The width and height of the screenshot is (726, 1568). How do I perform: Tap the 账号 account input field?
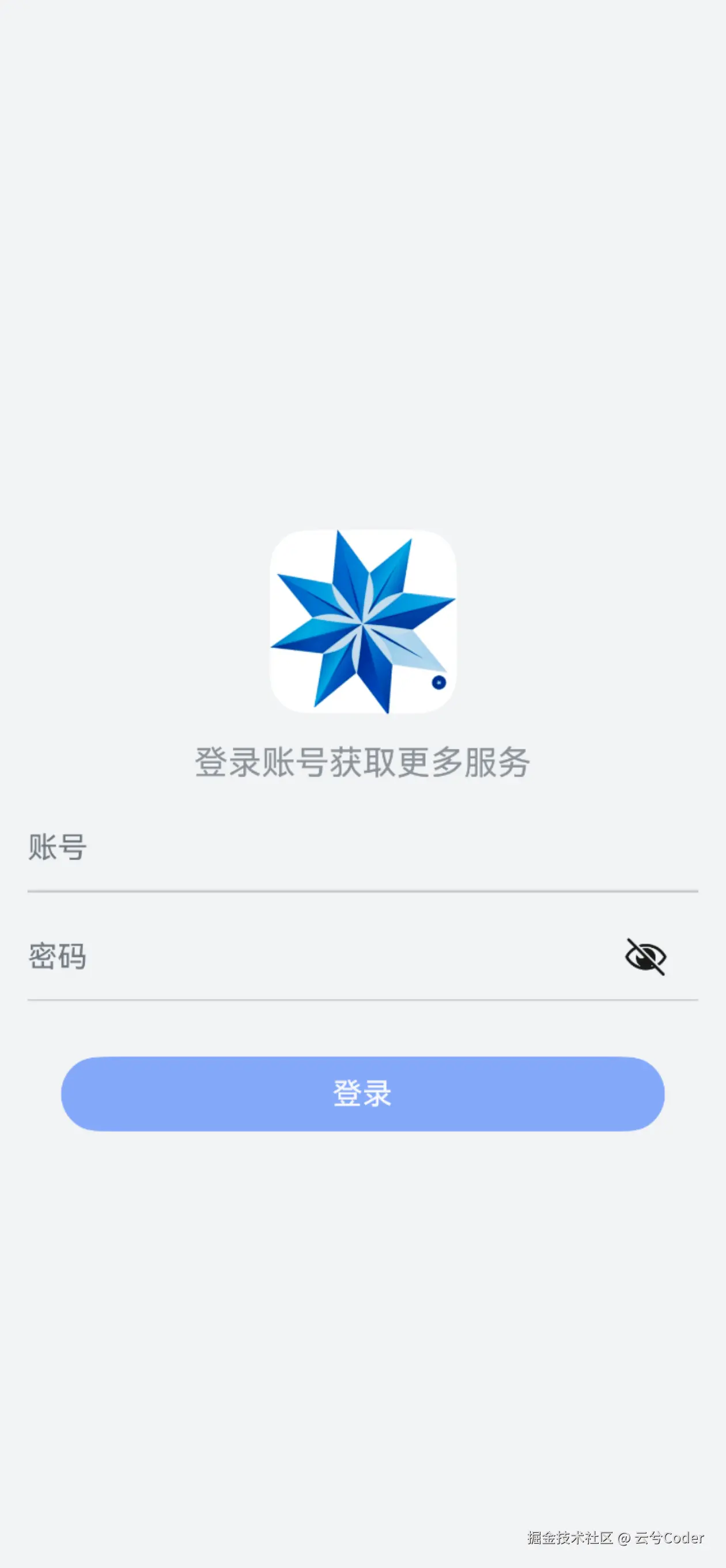click(x=362, y=848)
